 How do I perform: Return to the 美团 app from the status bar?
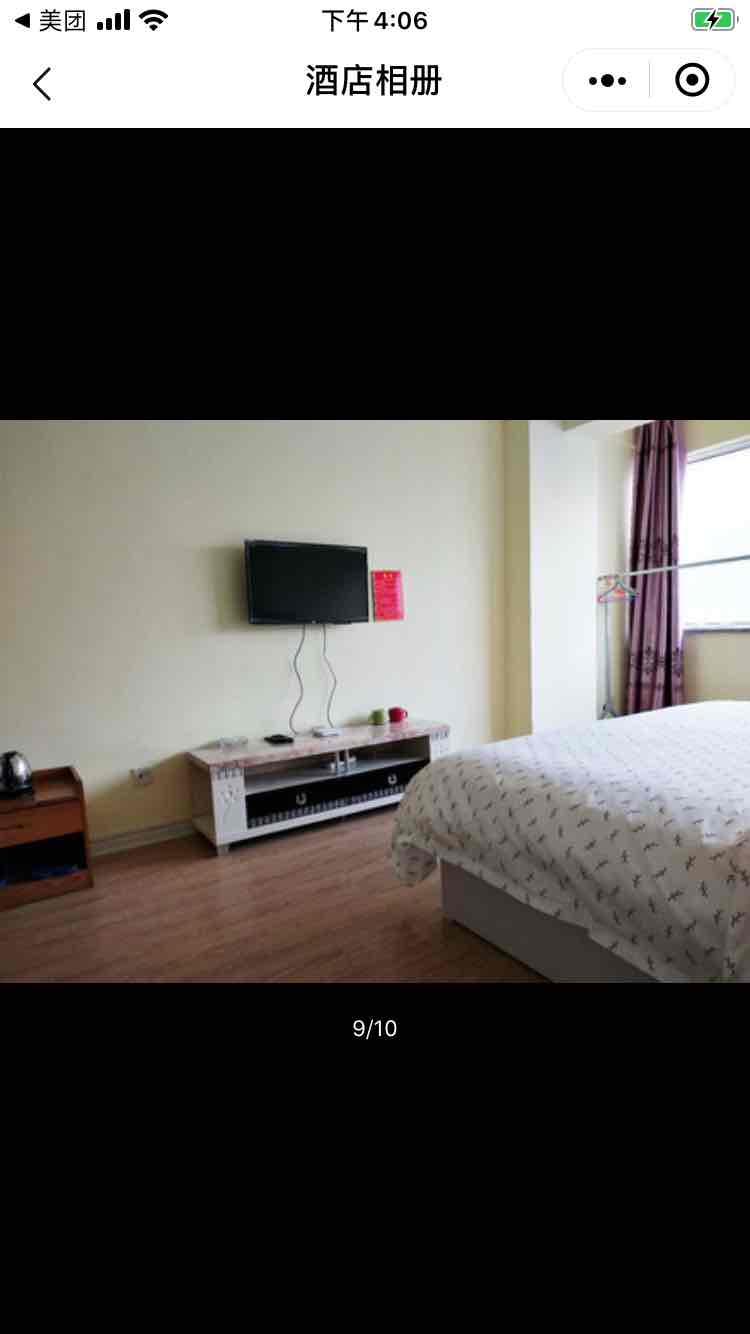coord(50,20)
